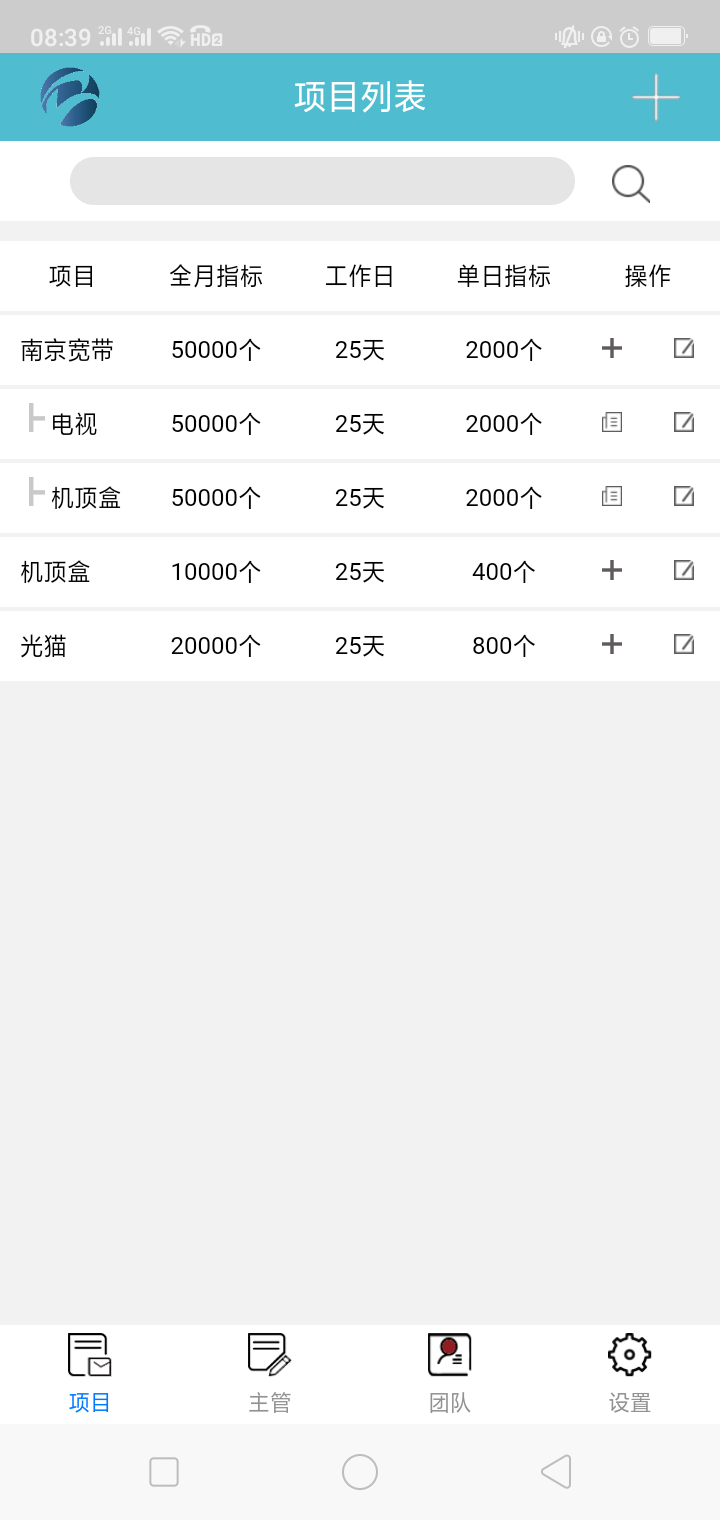720x1520 pixels.
Task: Switch to the 主管 tab
Action: click(x=269, y=1373)
